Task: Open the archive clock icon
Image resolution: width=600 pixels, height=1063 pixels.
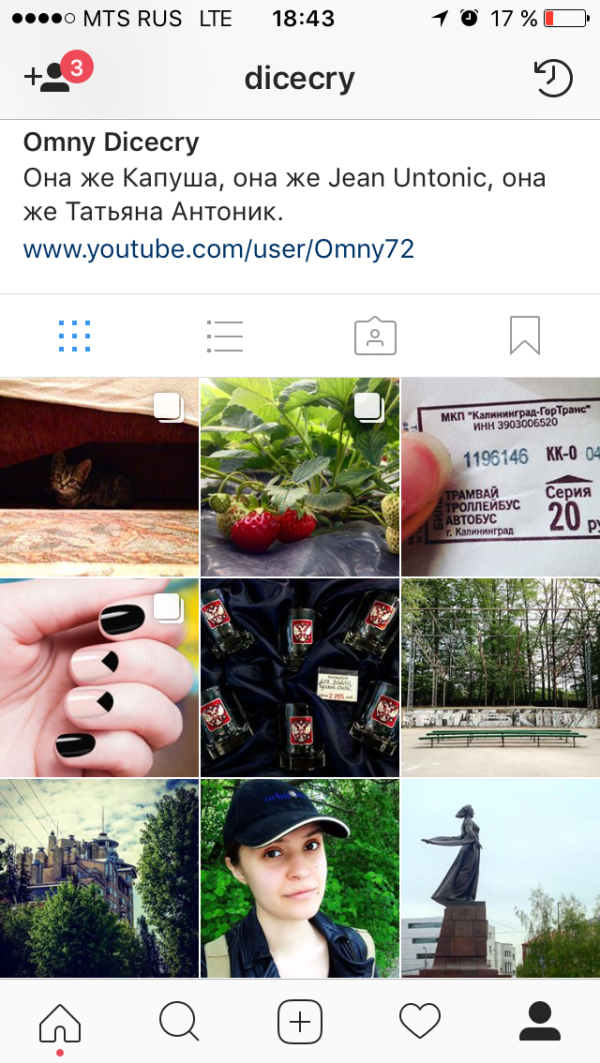Action: (553, 78)
